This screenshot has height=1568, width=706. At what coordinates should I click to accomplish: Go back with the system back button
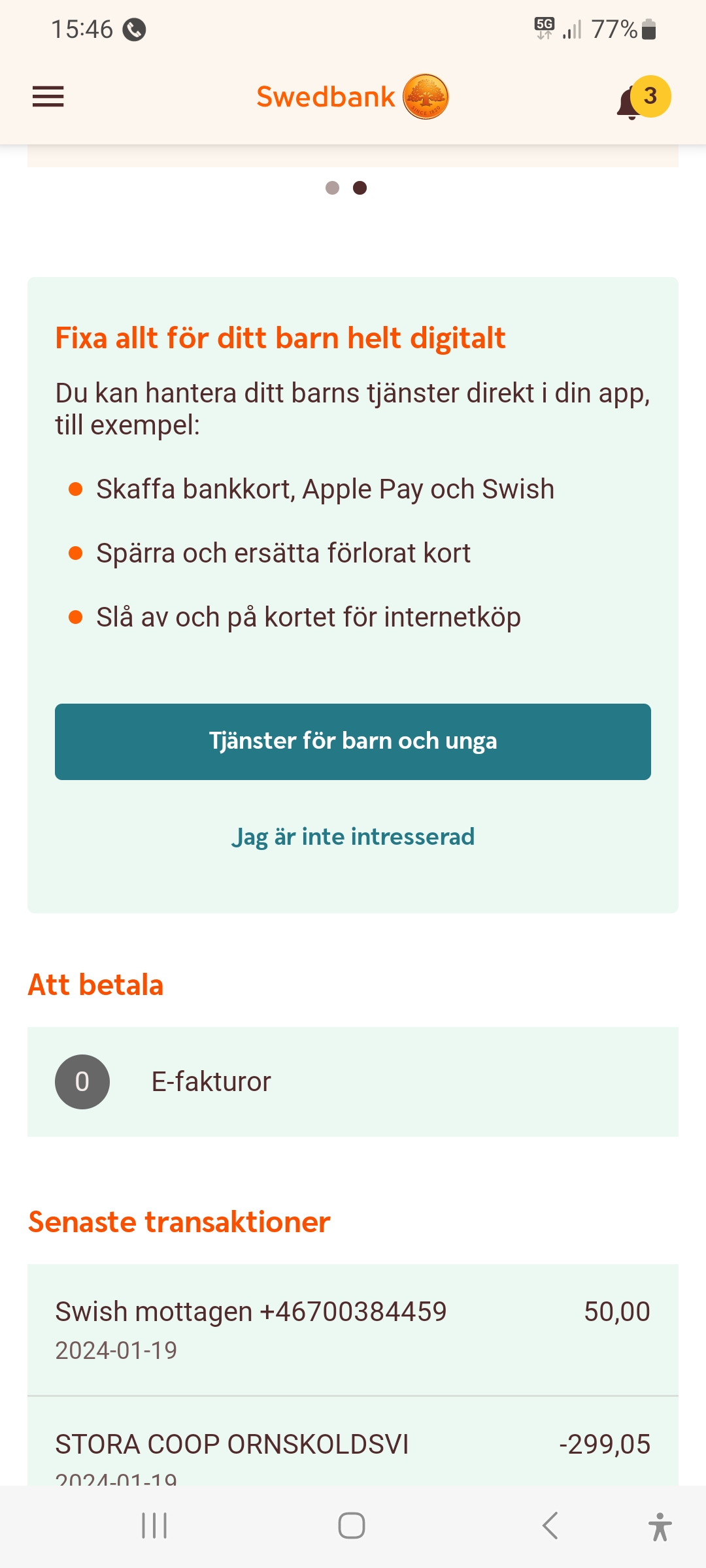550,1526
